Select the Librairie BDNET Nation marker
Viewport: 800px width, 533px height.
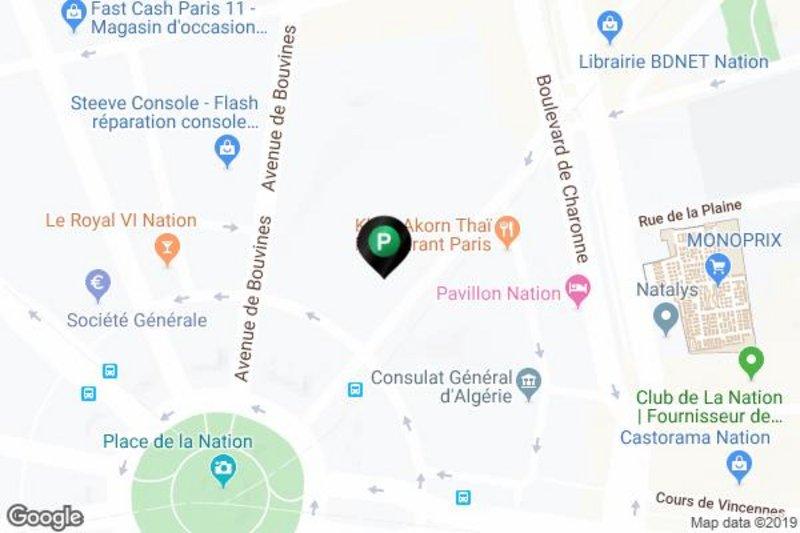click(607, 21)
